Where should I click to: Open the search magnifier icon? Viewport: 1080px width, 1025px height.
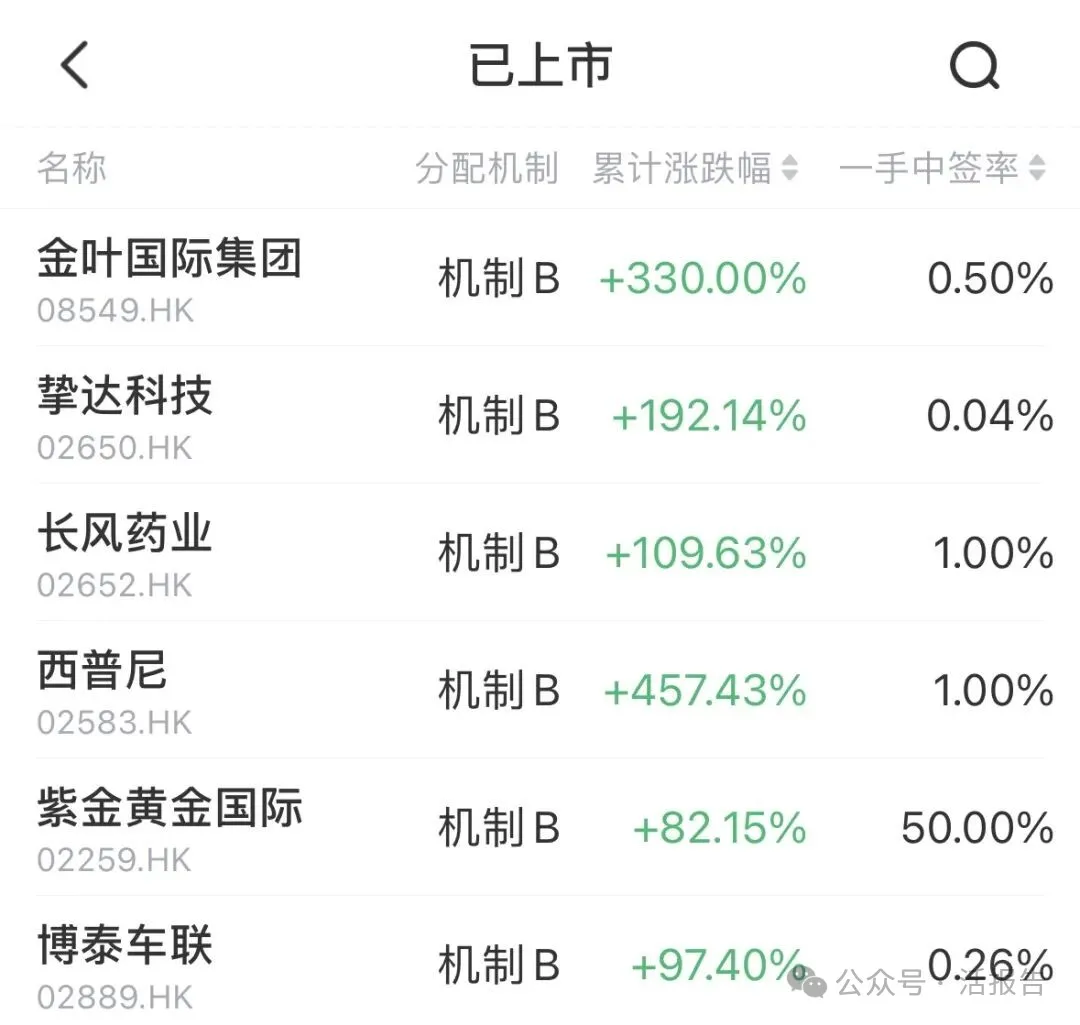(x=973, y=67)
